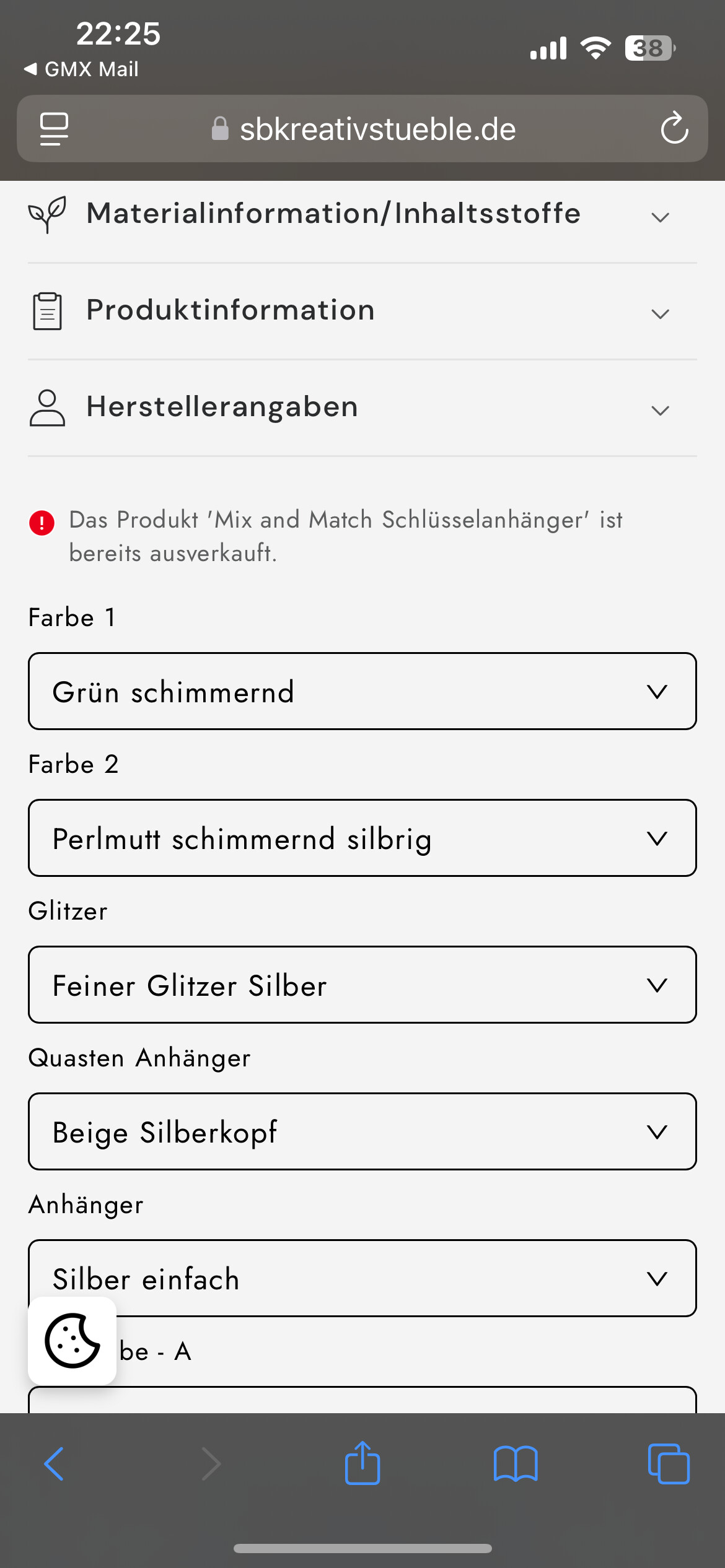Open the Quasten Anhänger dropdown

click(x=362, y=1131)
